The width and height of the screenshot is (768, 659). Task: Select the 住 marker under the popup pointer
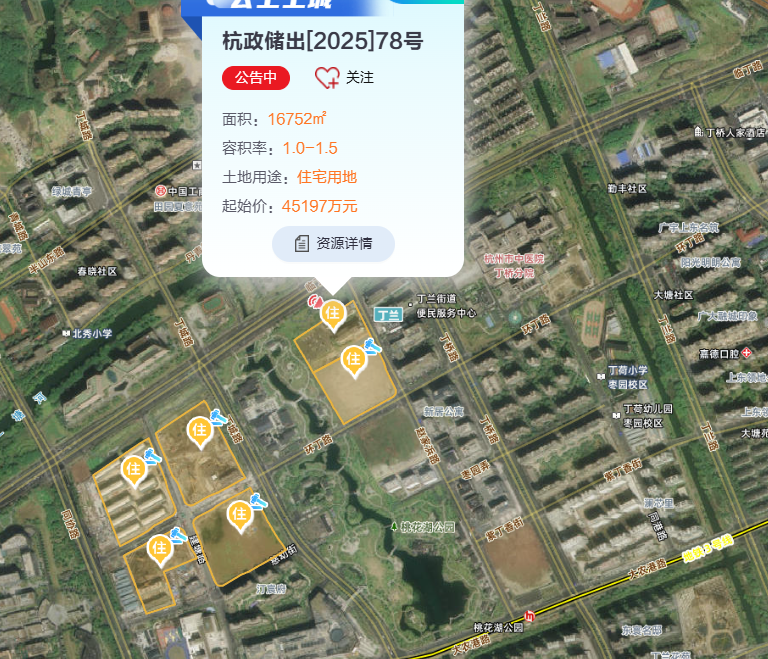point(333,314)
